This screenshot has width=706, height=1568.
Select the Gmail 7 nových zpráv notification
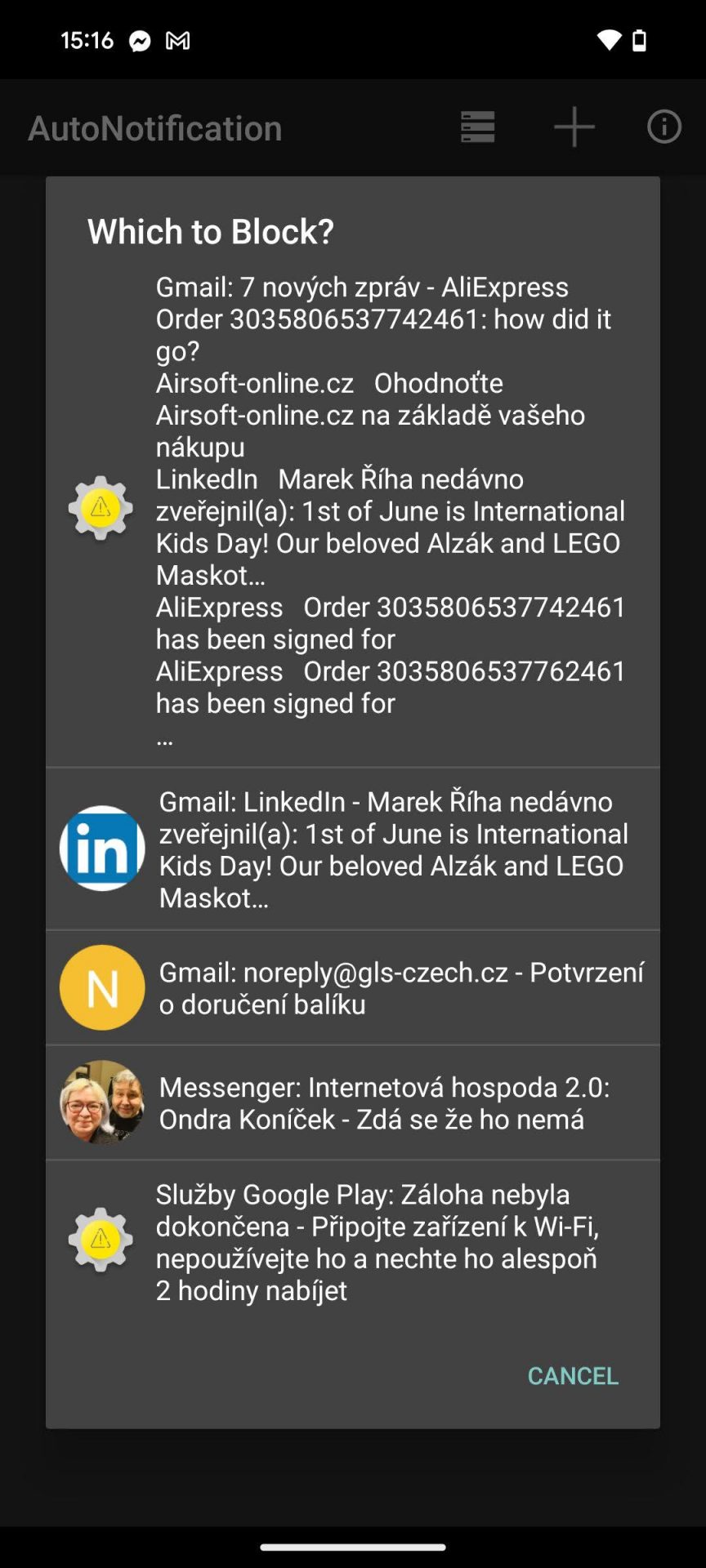[x=353, y=512]
